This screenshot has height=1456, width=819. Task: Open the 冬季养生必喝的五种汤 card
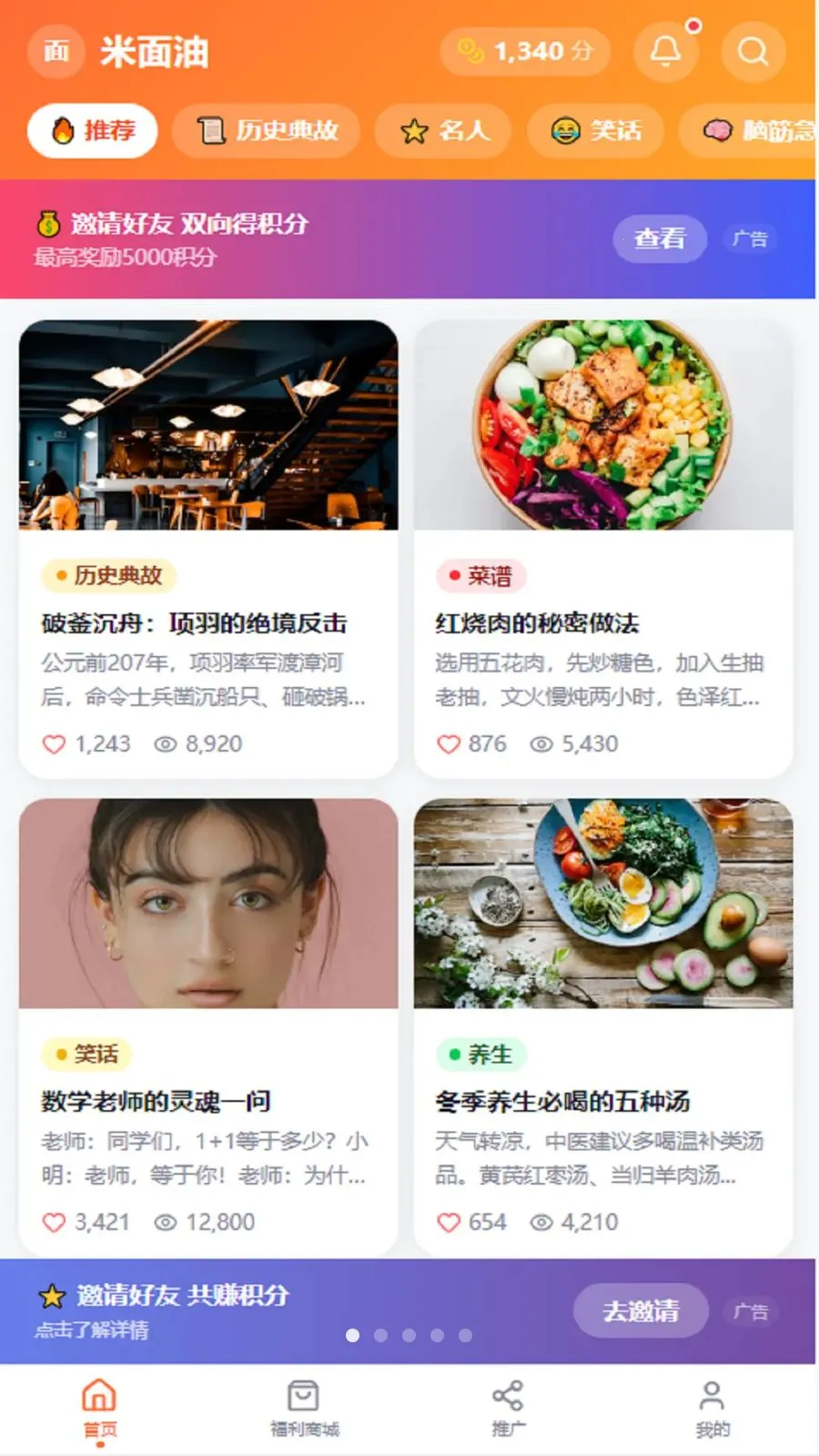603,1027
